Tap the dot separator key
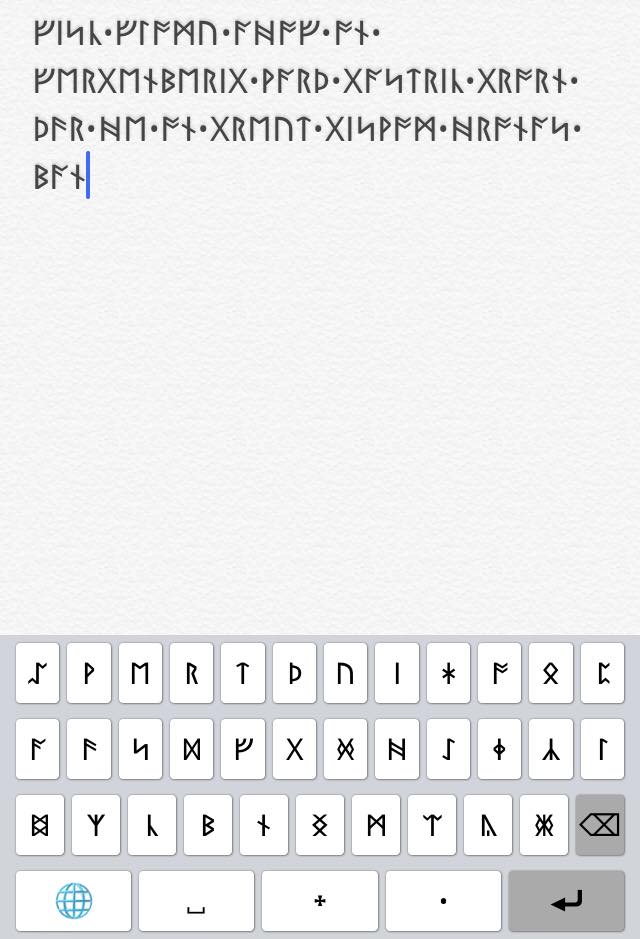The width and height of the screenshot is (640, 939). pos(443,901)
